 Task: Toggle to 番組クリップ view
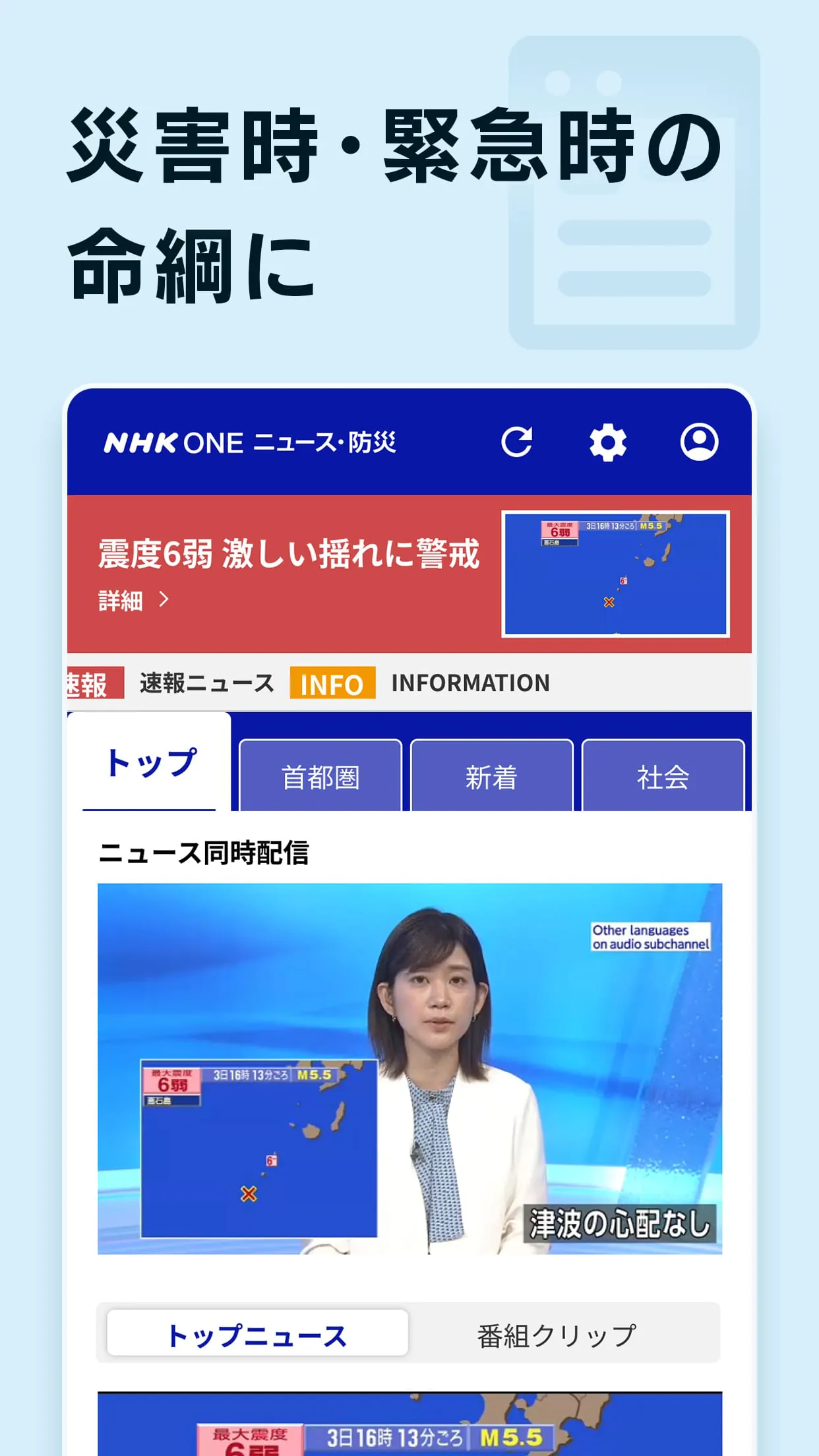(555, 1335)
